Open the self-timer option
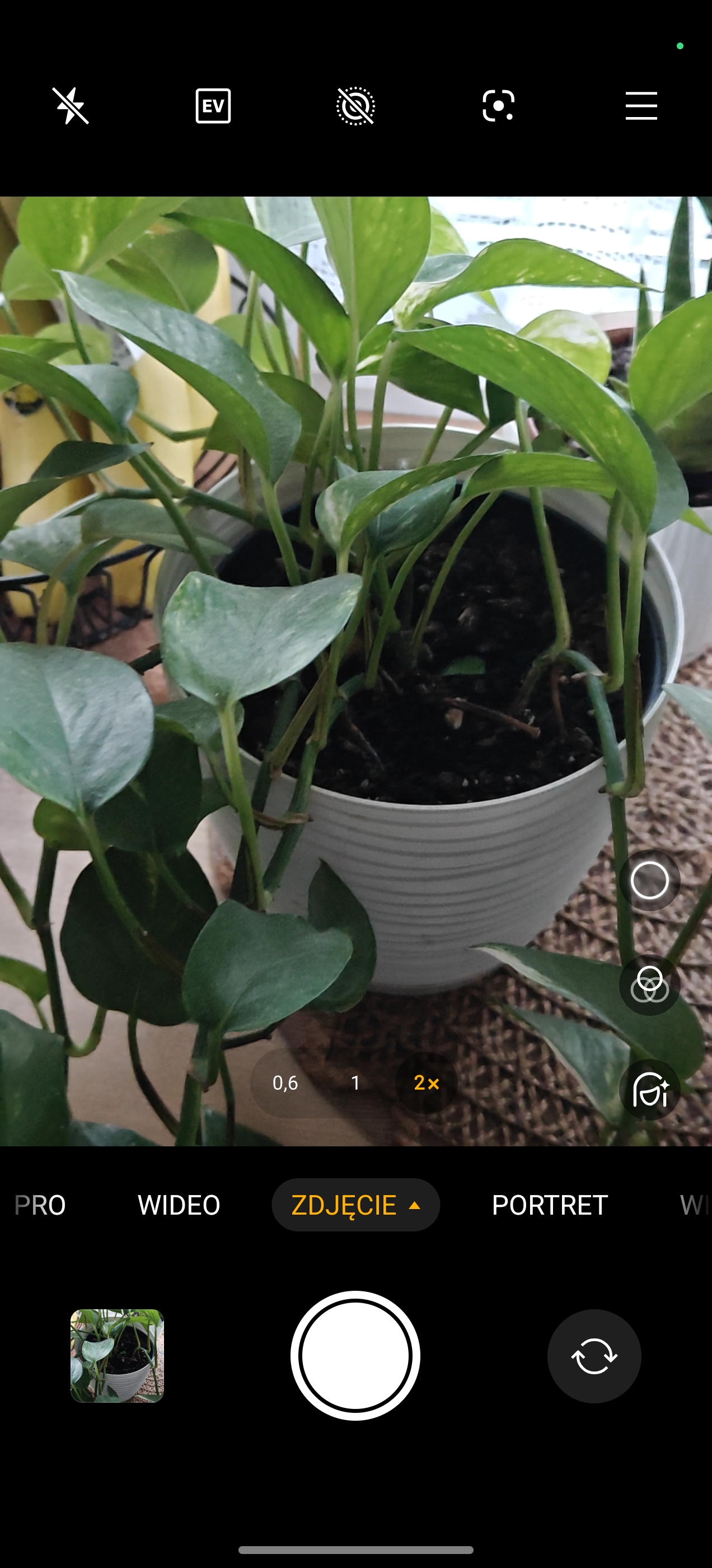This screenshot has height=1568, width=712. [x=355, y=106]
